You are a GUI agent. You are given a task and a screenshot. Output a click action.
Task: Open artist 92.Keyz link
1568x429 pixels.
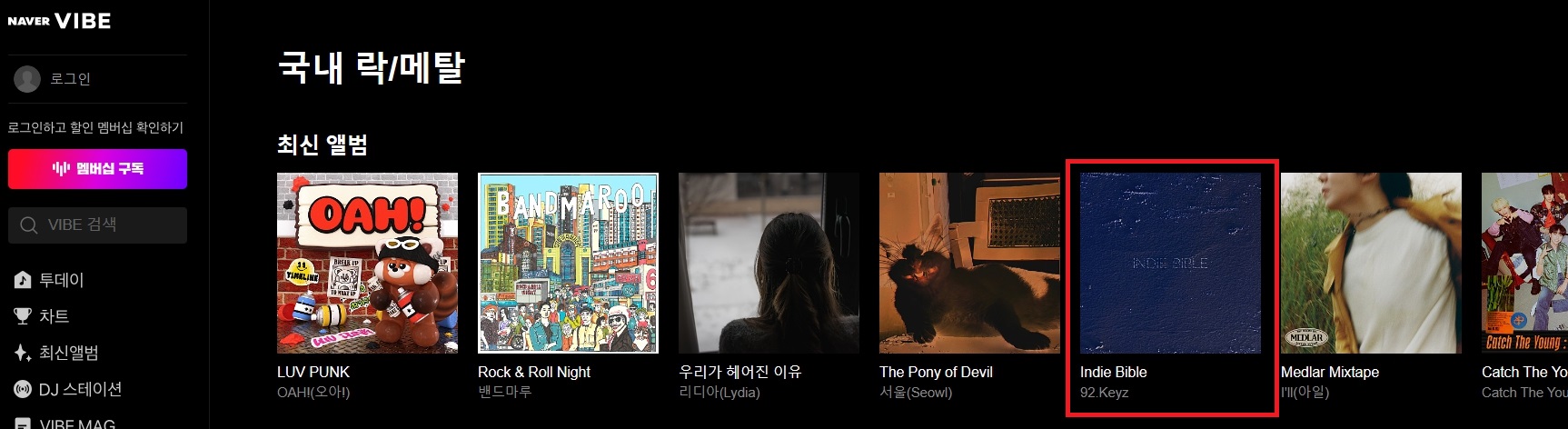pos(1104,393)
